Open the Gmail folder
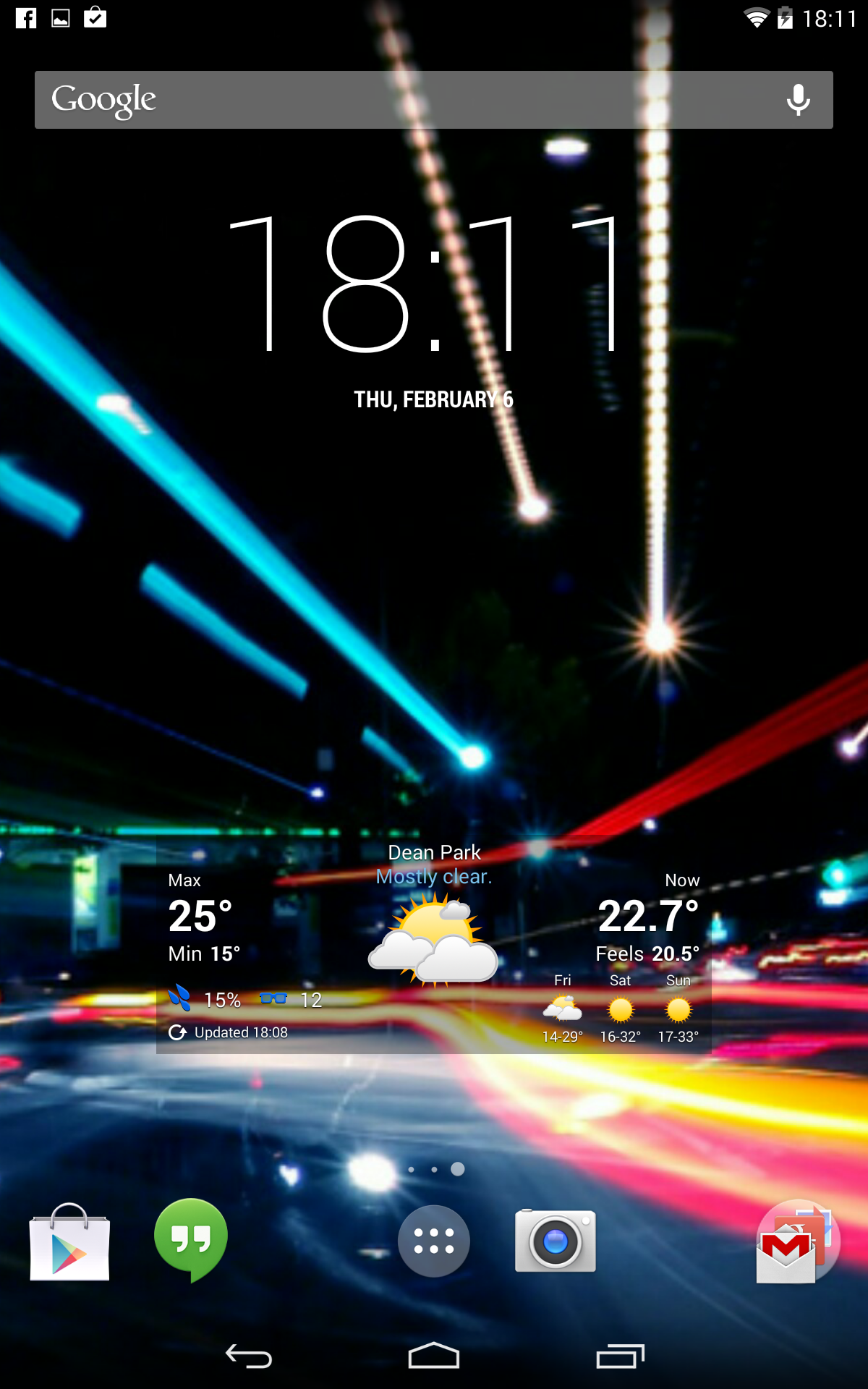This screenshot has width=868, height=1389. [x=798, y=1241]
